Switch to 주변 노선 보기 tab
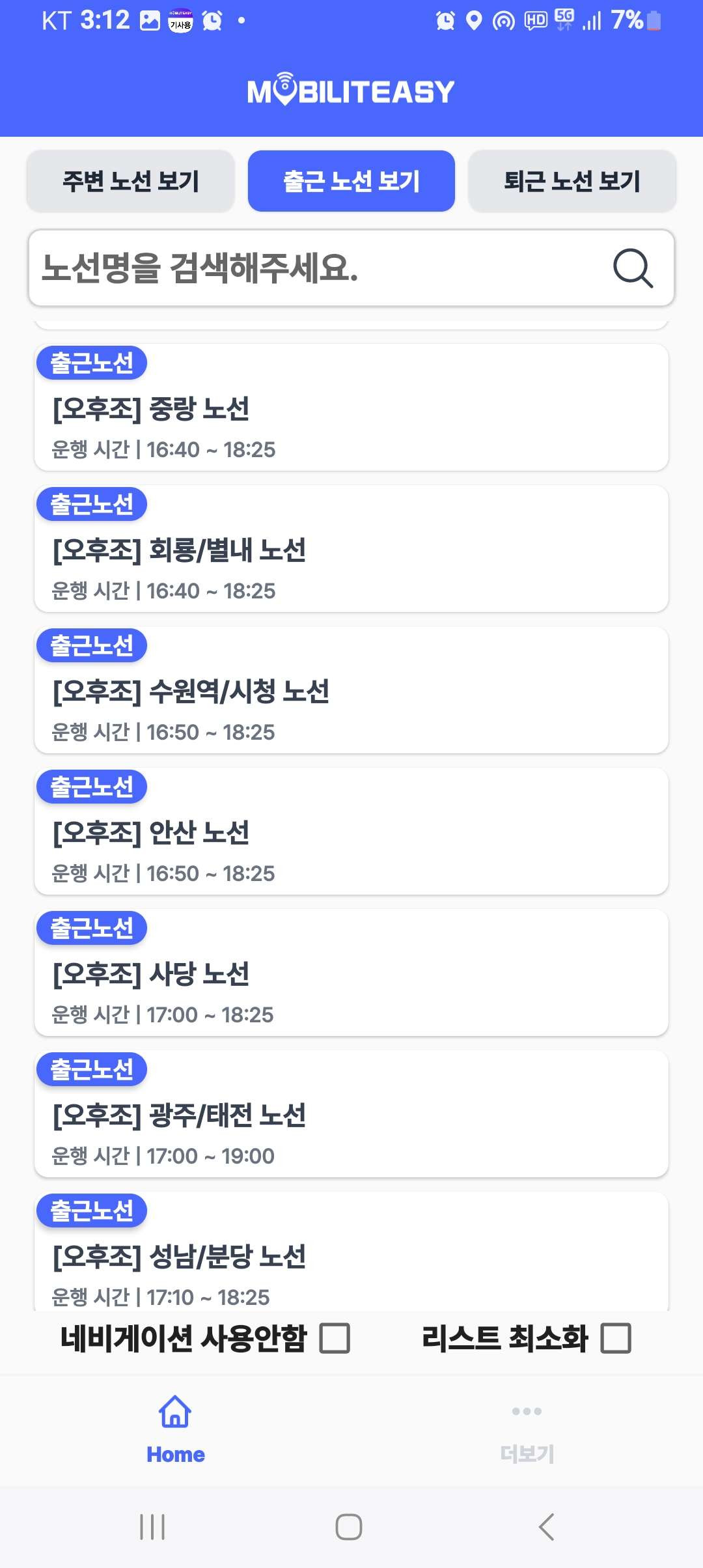703x1568 pixels. tap(130, 181)
